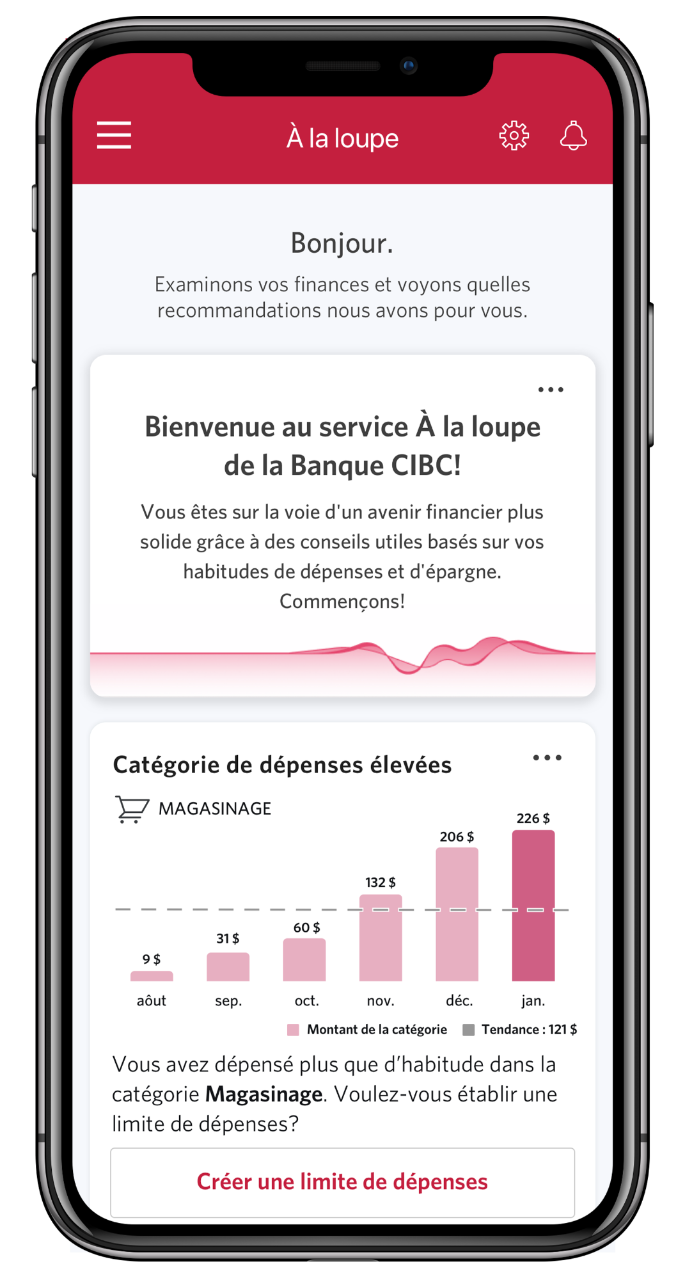The width and height of the screenshot is (685, 1280).
Task: Open the notifications bell
Action: click(x=573, y=136)
